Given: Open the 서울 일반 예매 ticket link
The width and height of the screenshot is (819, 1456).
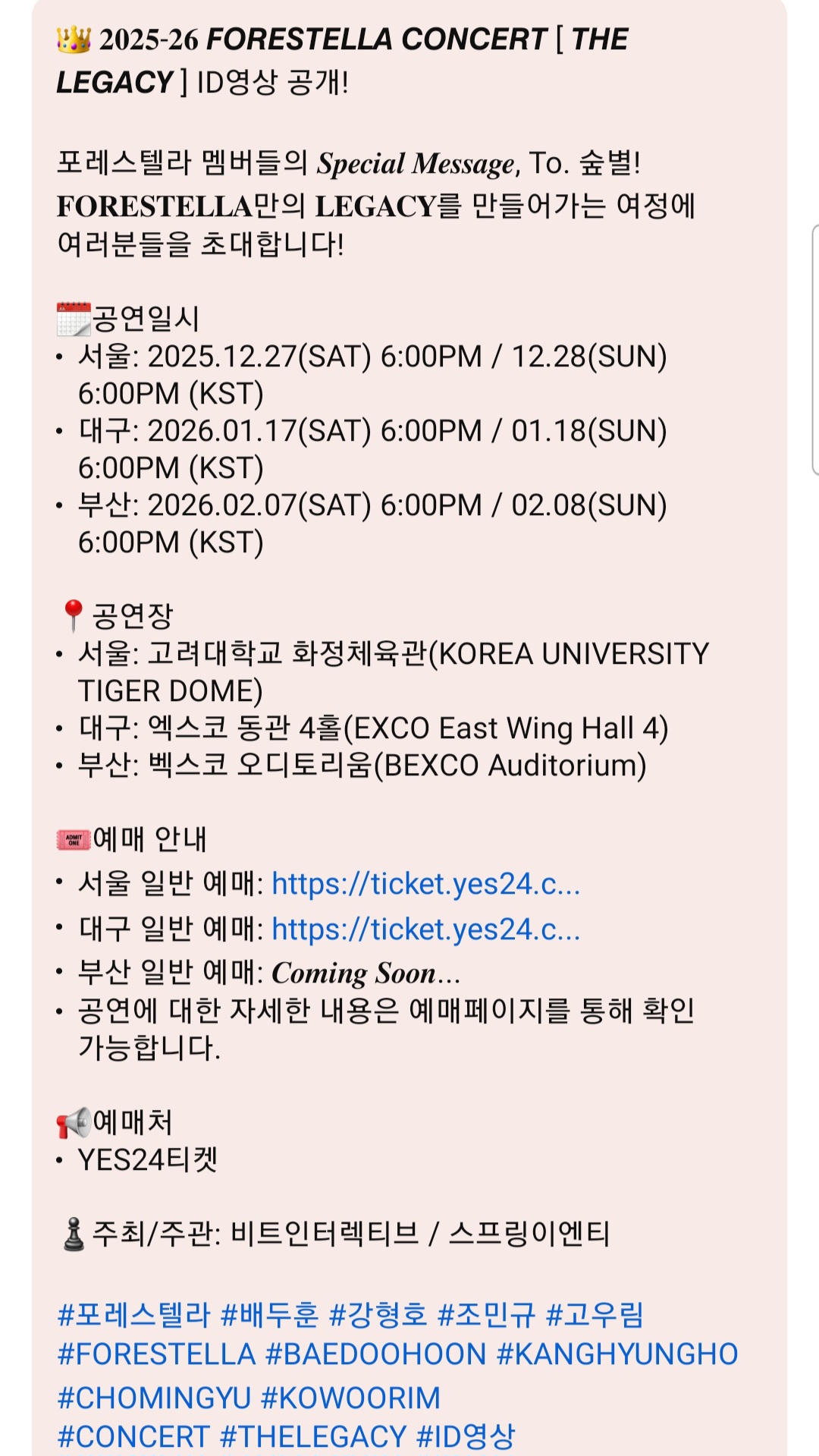Looking at the screenshot, I should pyautogui.click(x=425, y=885).
